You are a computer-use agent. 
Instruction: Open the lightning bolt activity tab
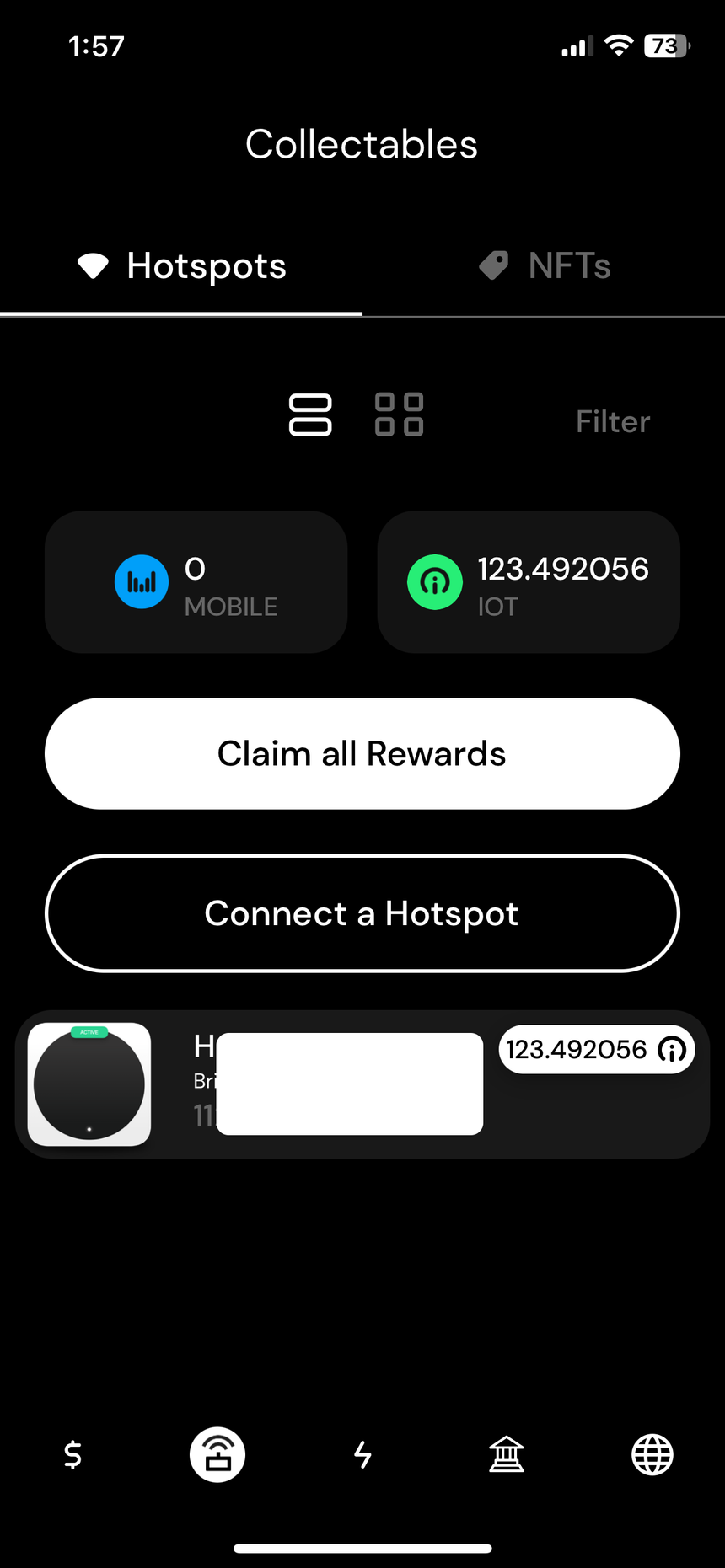coord(362,1454)
